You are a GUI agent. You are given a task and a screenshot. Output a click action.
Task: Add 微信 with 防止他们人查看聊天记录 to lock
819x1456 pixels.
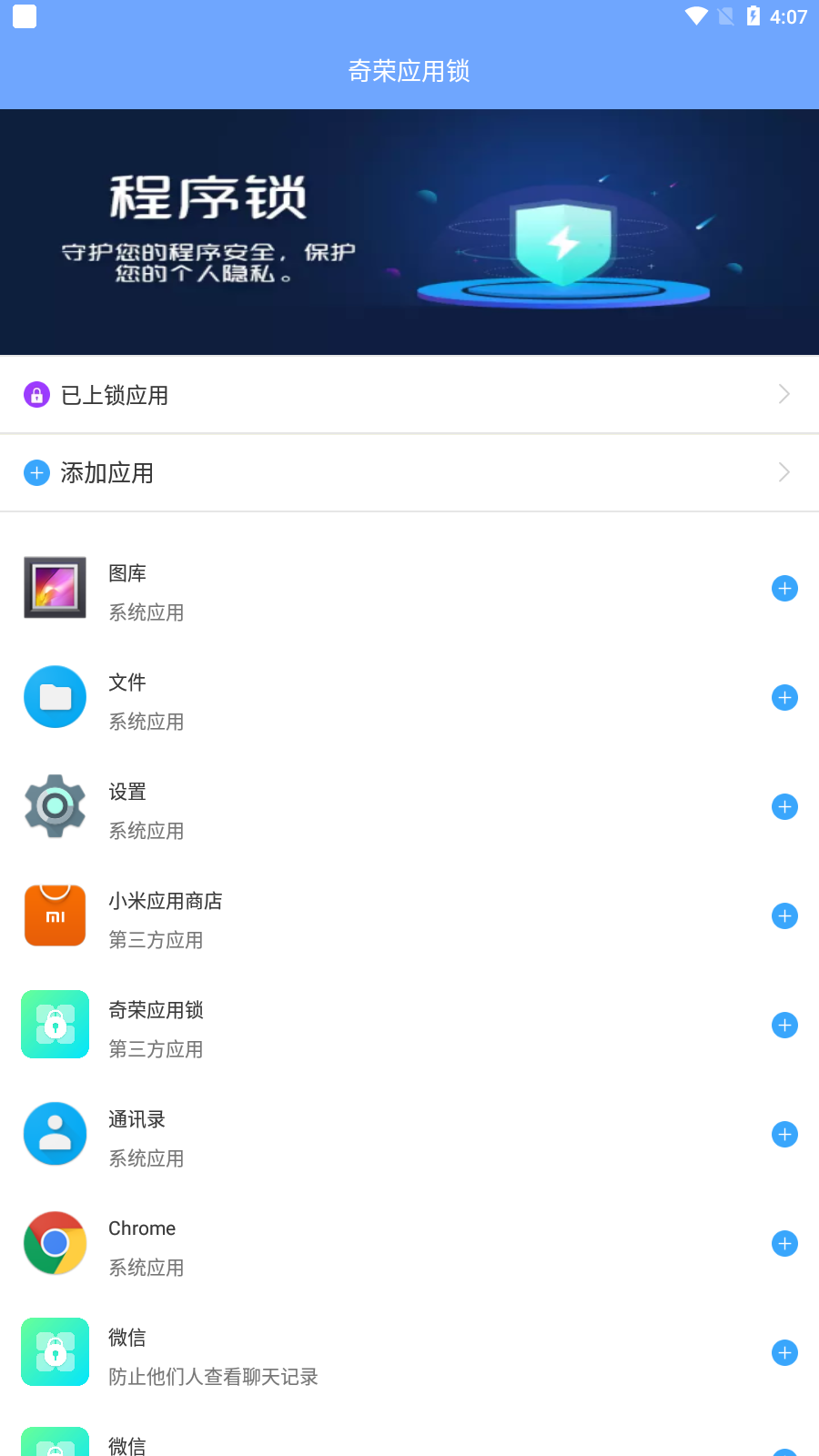pos(784,1353)
